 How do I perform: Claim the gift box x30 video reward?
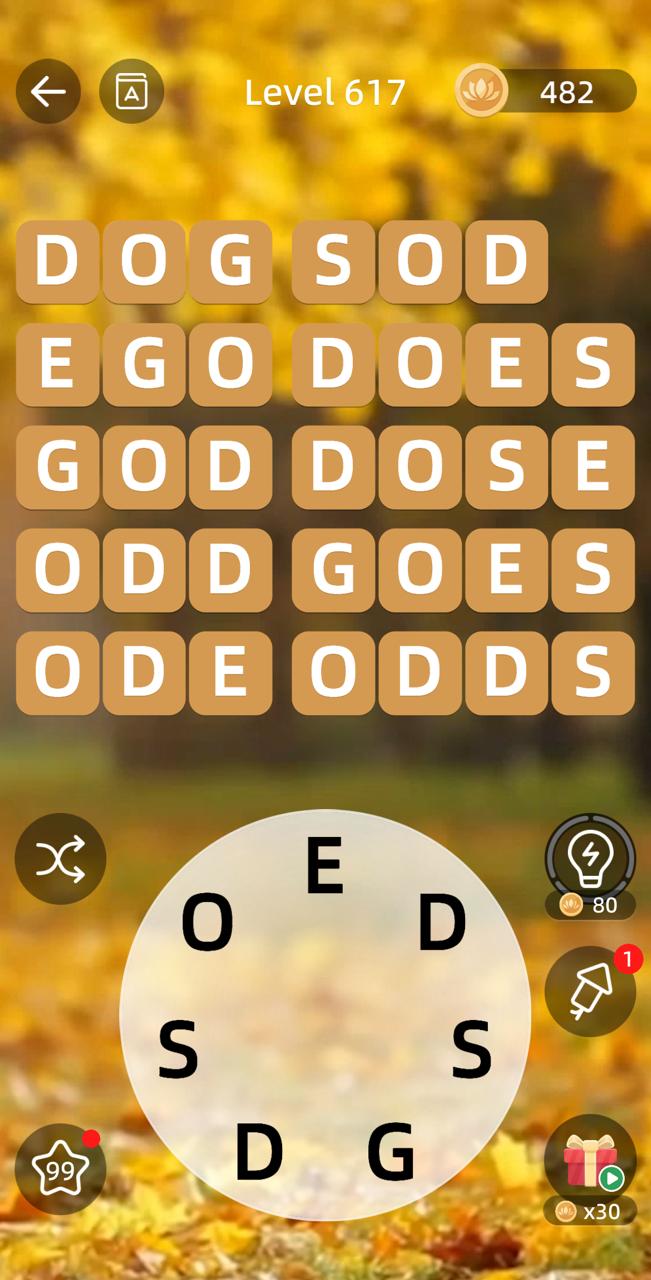590,1162
